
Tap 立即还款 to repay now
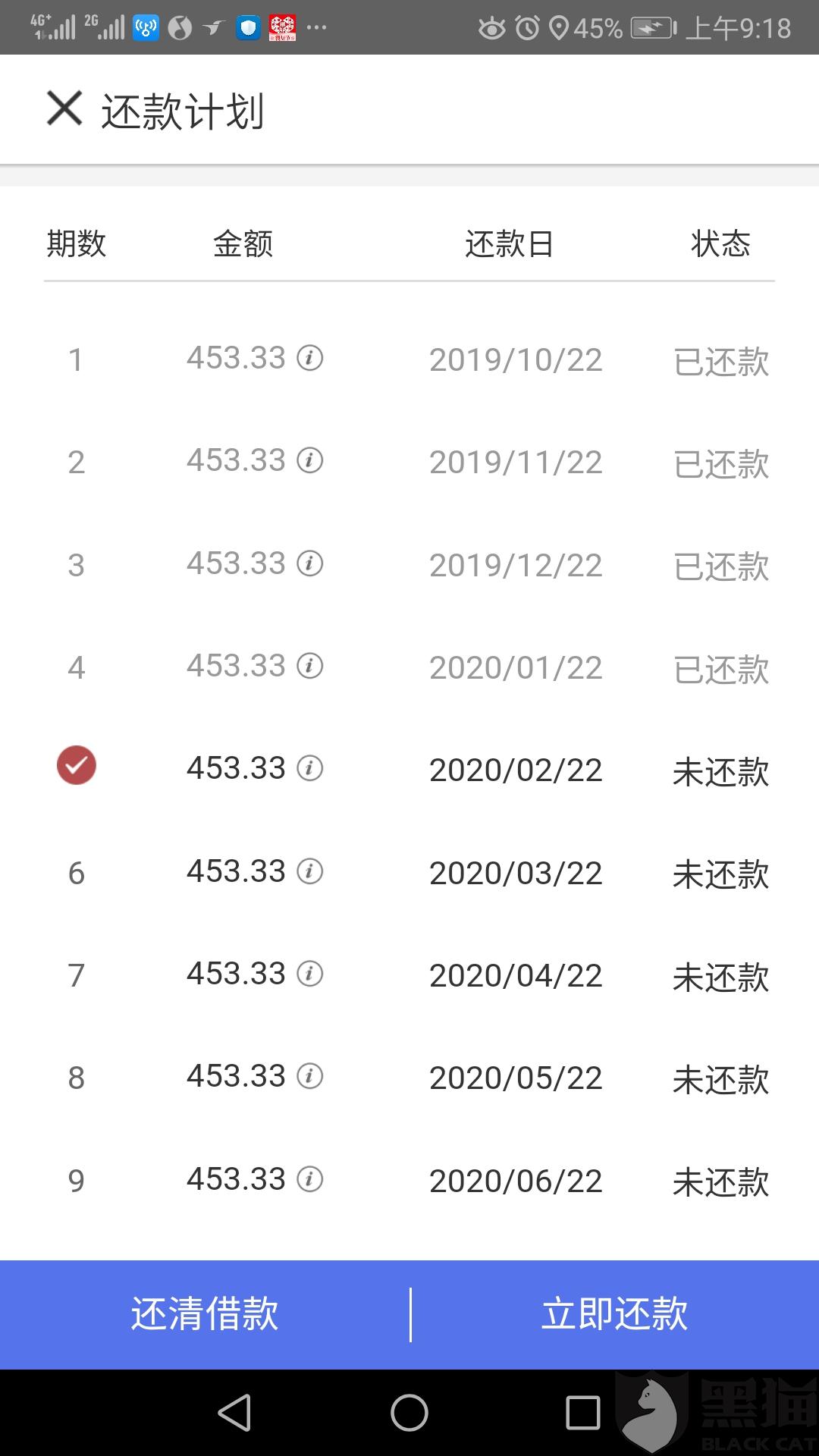(x=614, y=1314)
